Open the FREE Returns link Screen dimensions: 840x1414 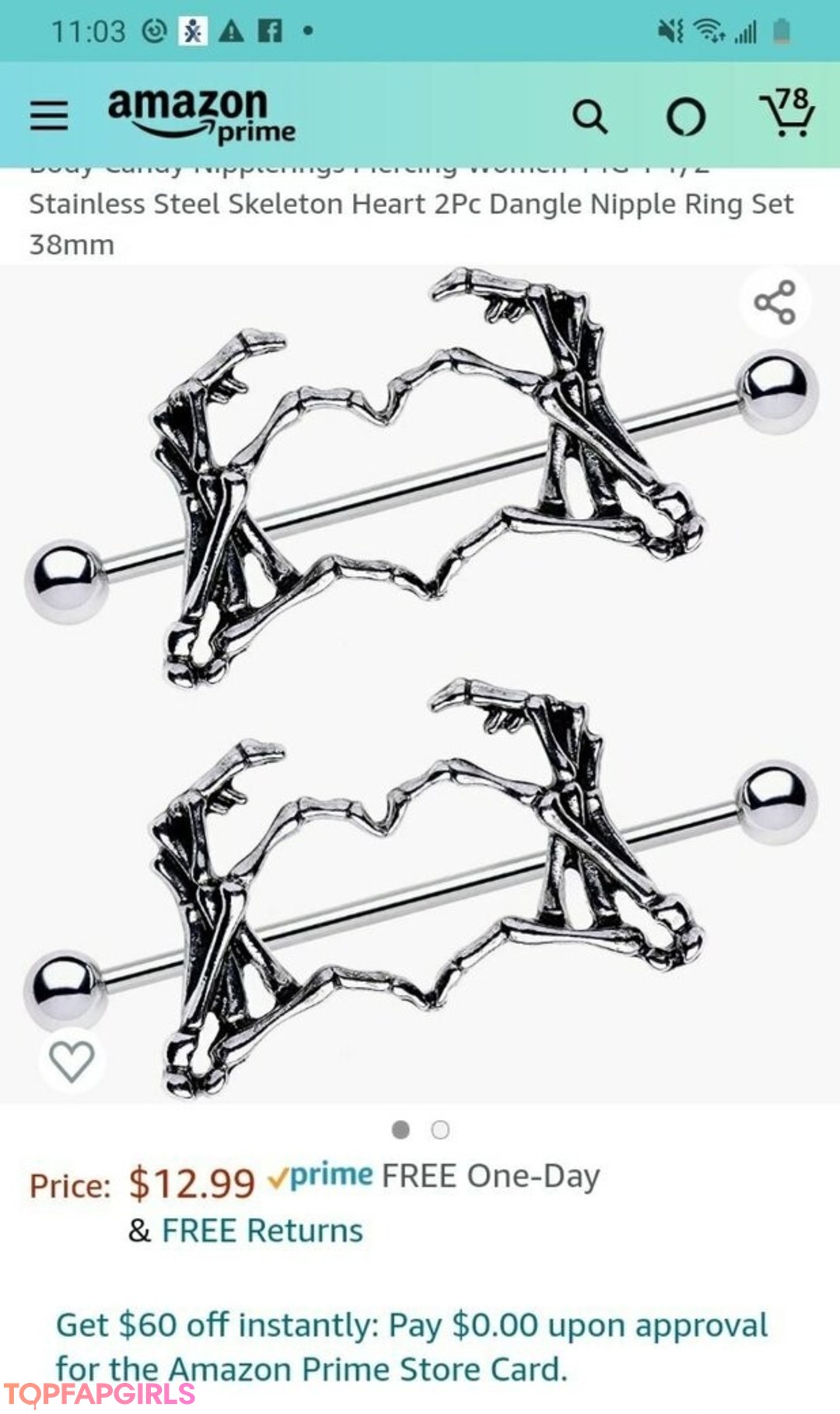(x=262, y=1231)
